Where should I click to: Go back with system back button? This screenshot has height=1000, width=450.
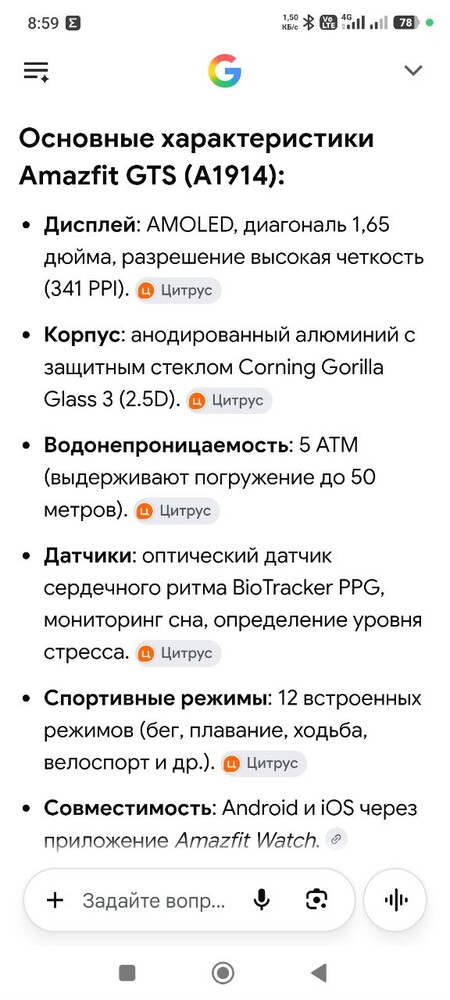[318, 973]
